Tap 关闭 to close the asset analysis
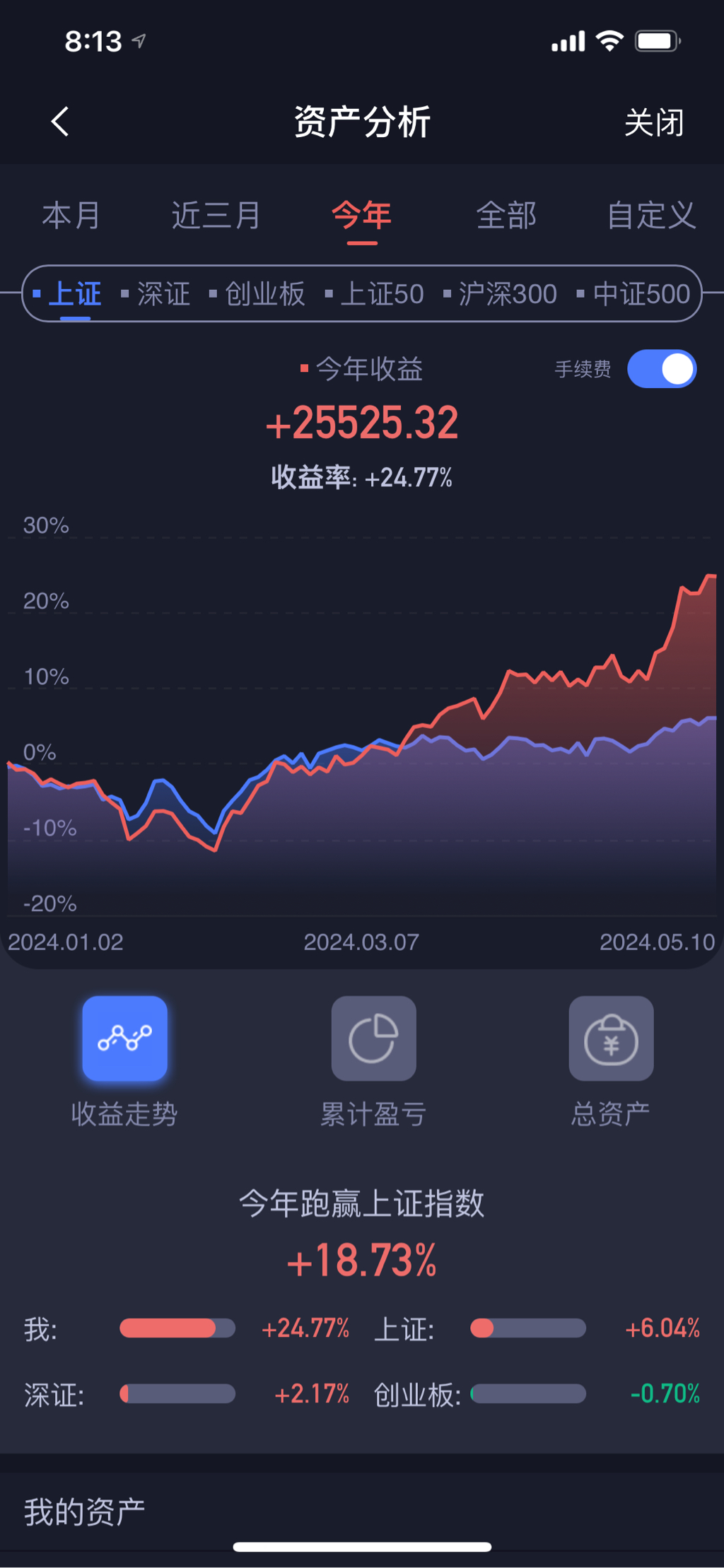This screenshot has width=724, height=1568. (x=653, y=123)
